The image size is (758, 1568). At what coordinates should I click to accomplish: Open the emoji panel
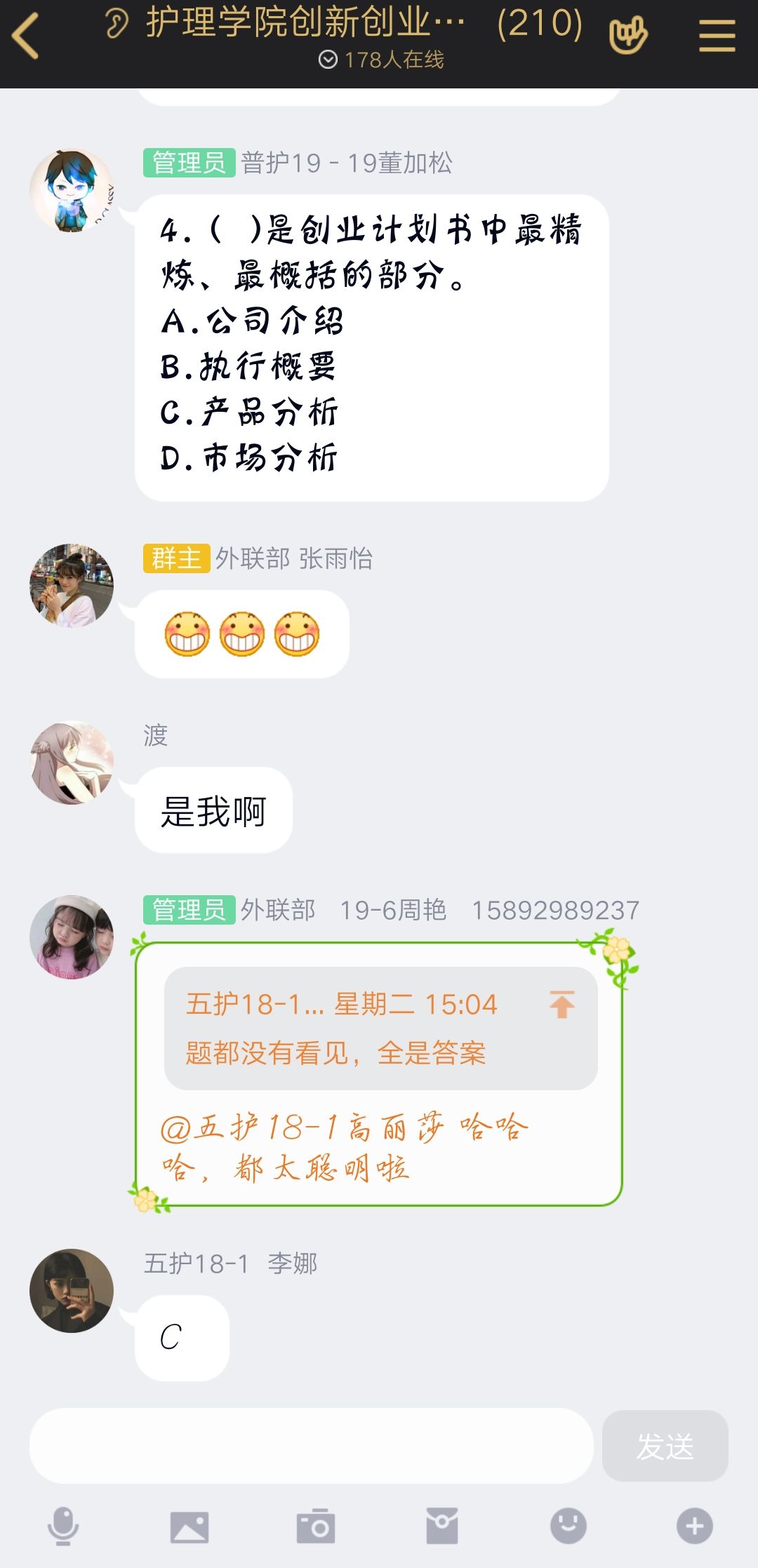pyautogui.click(x=568, y=1526)
